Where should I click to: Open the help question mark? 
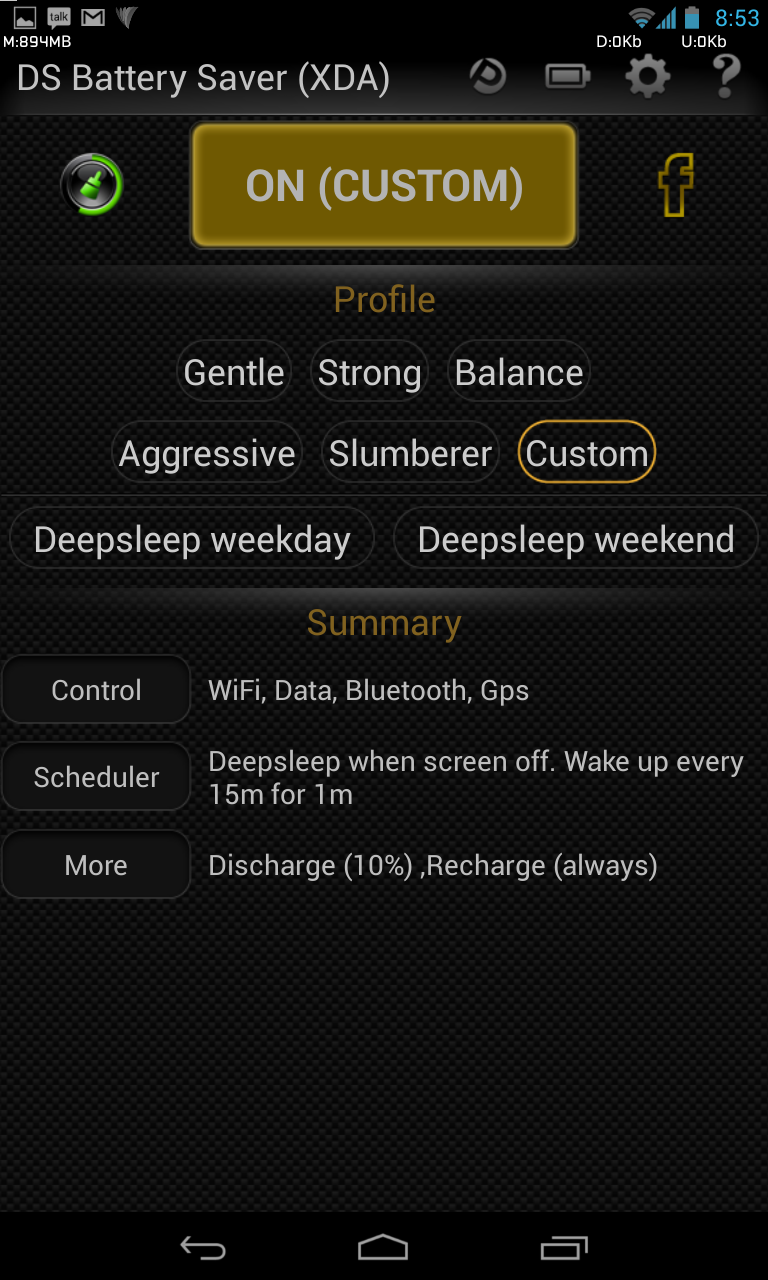[x=726, y=76]
